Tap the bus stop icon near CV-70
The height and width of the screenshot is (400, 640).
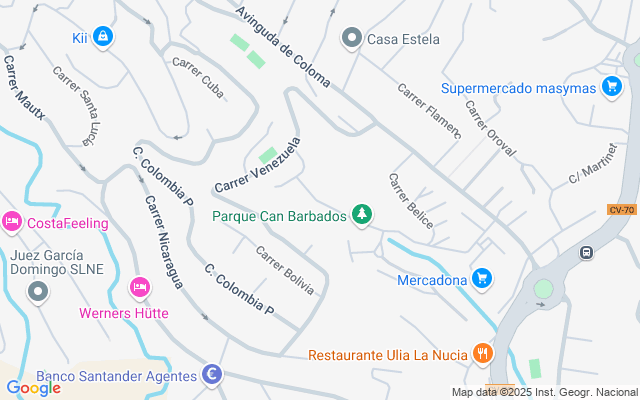587,251
